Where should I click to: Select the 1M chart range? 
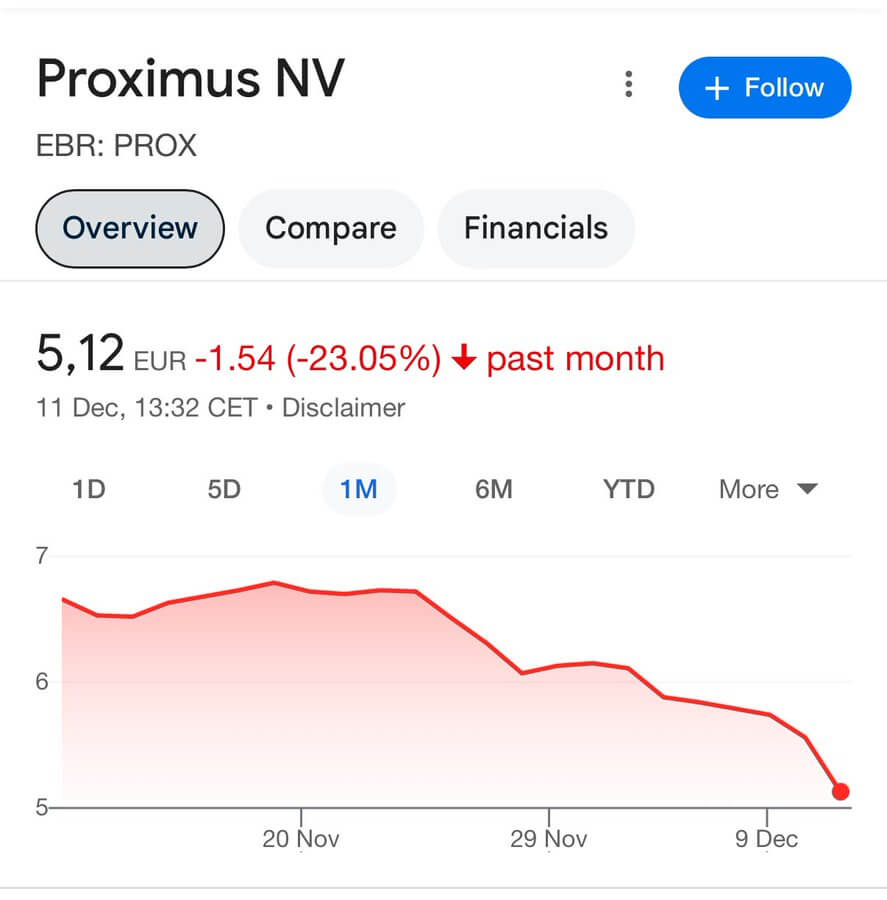coord(358,489)
